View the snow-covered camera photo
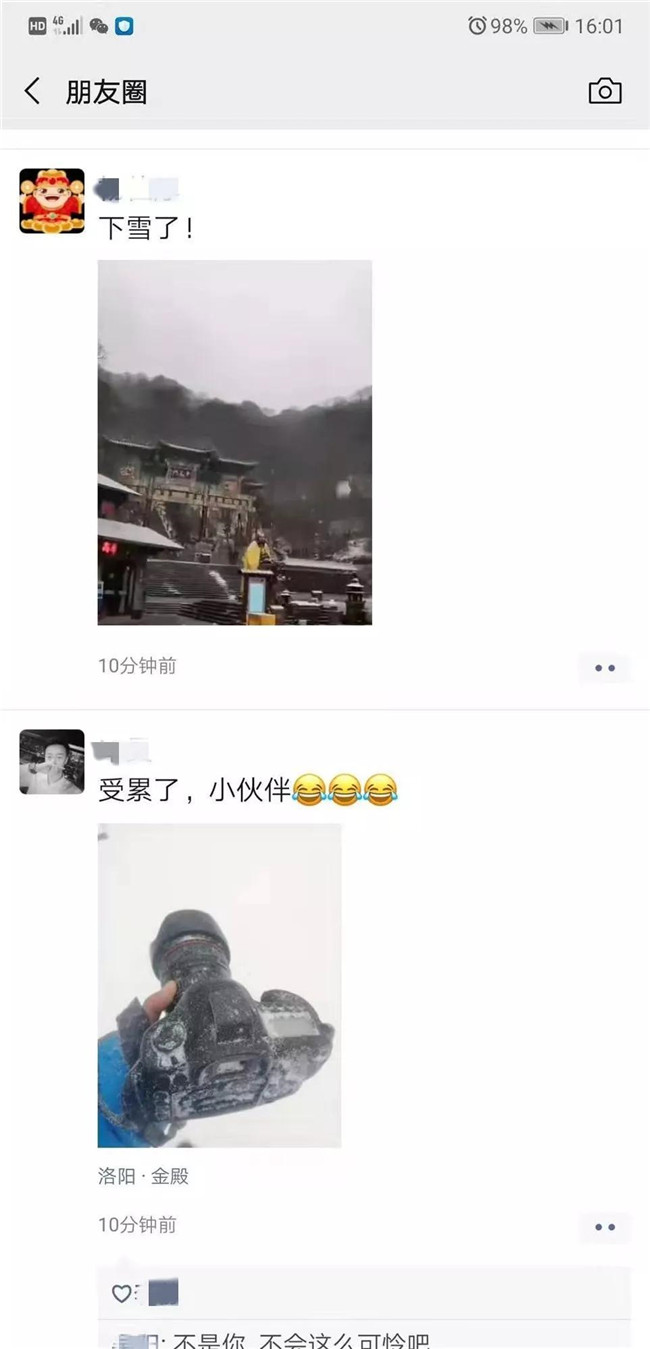This screenshot has width=650, height=1349. click(x=219, y=985)
